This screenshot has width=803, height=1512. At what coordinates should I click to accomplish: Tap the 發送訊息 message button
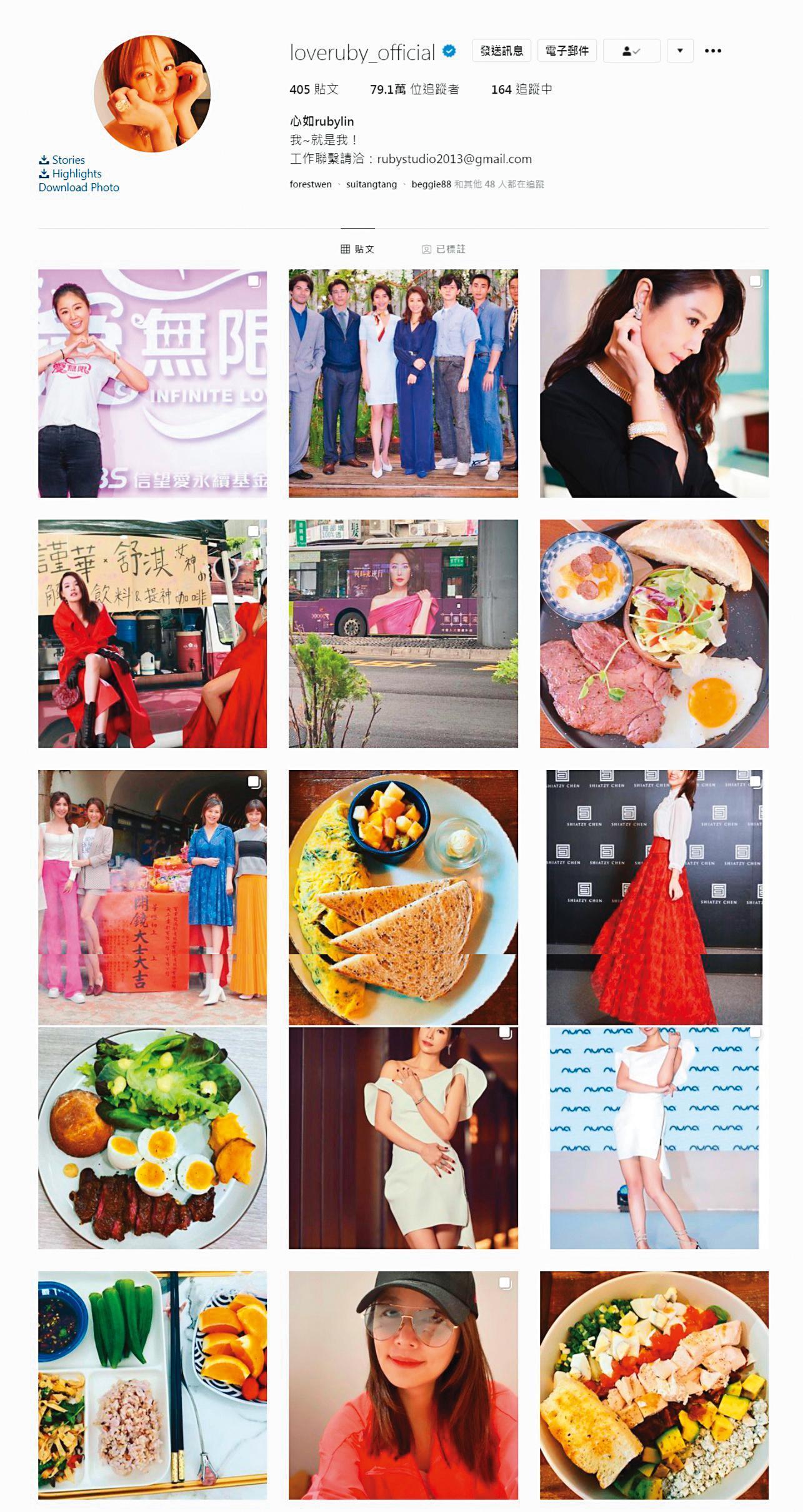(x=501, y=51)
